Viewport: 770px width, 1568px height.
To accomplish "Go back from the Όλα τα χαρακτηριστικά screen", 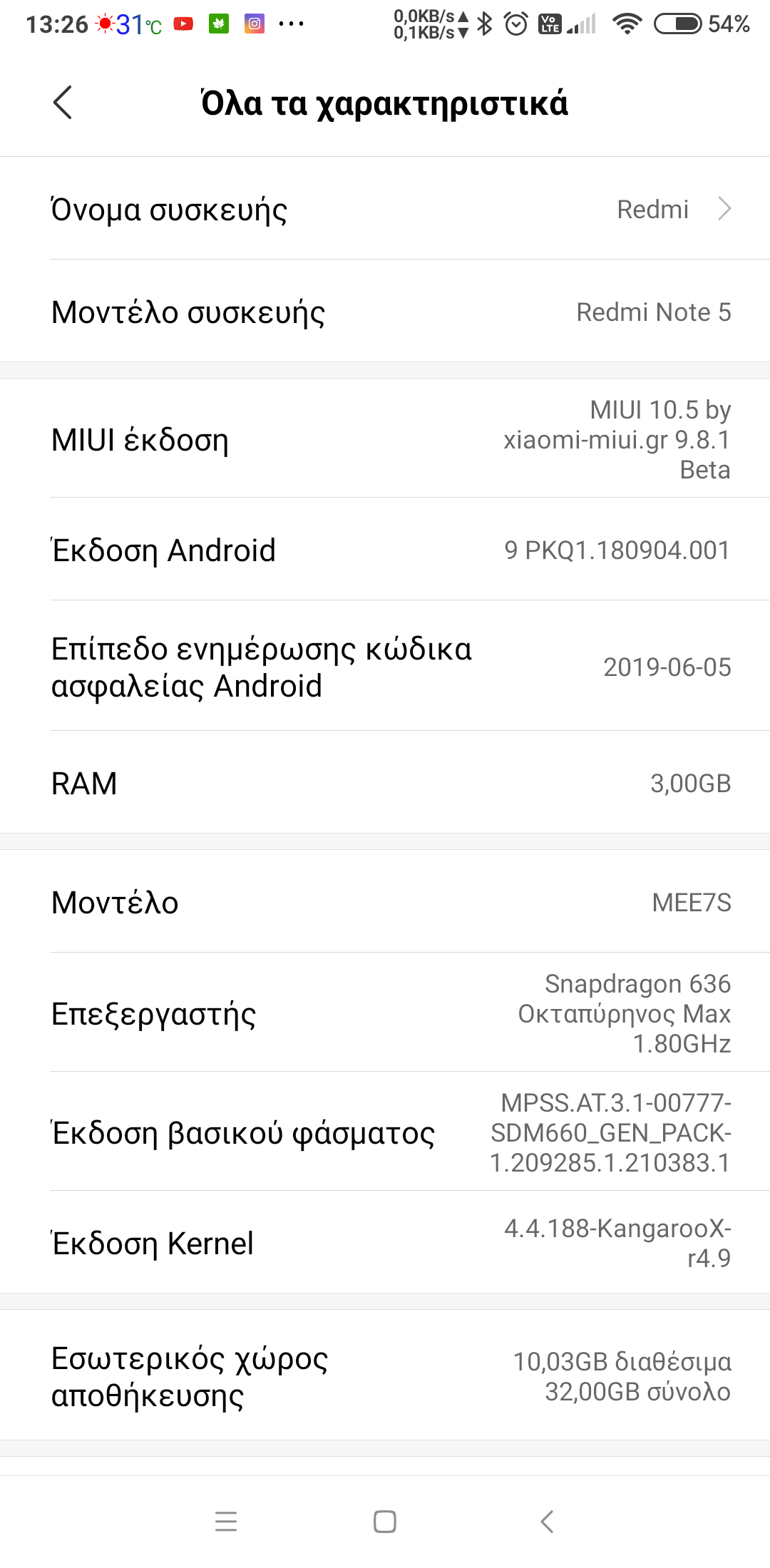I will point(63,103).
